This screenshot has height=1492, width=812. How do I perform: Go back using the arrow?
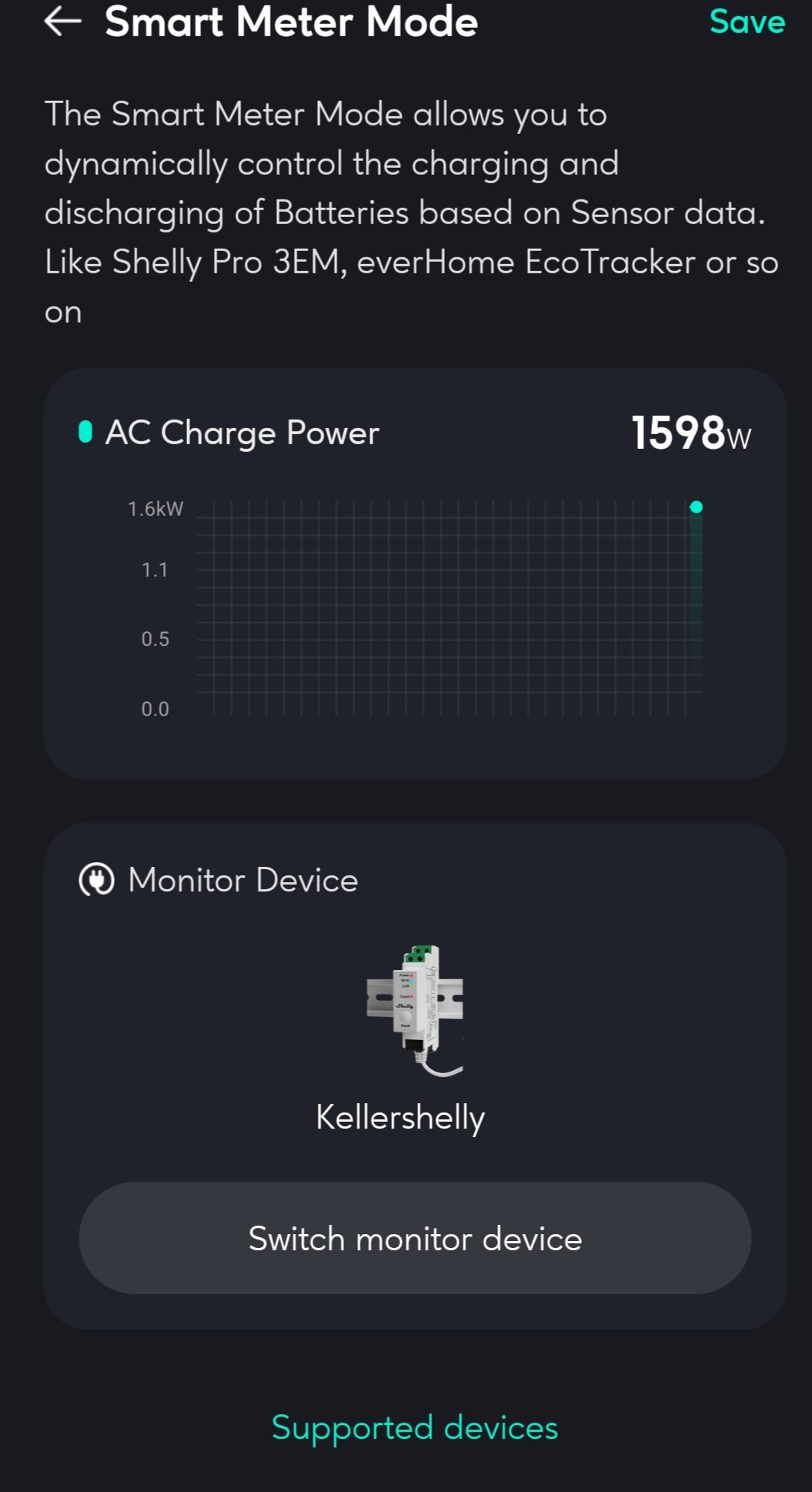tap(63, 22)
